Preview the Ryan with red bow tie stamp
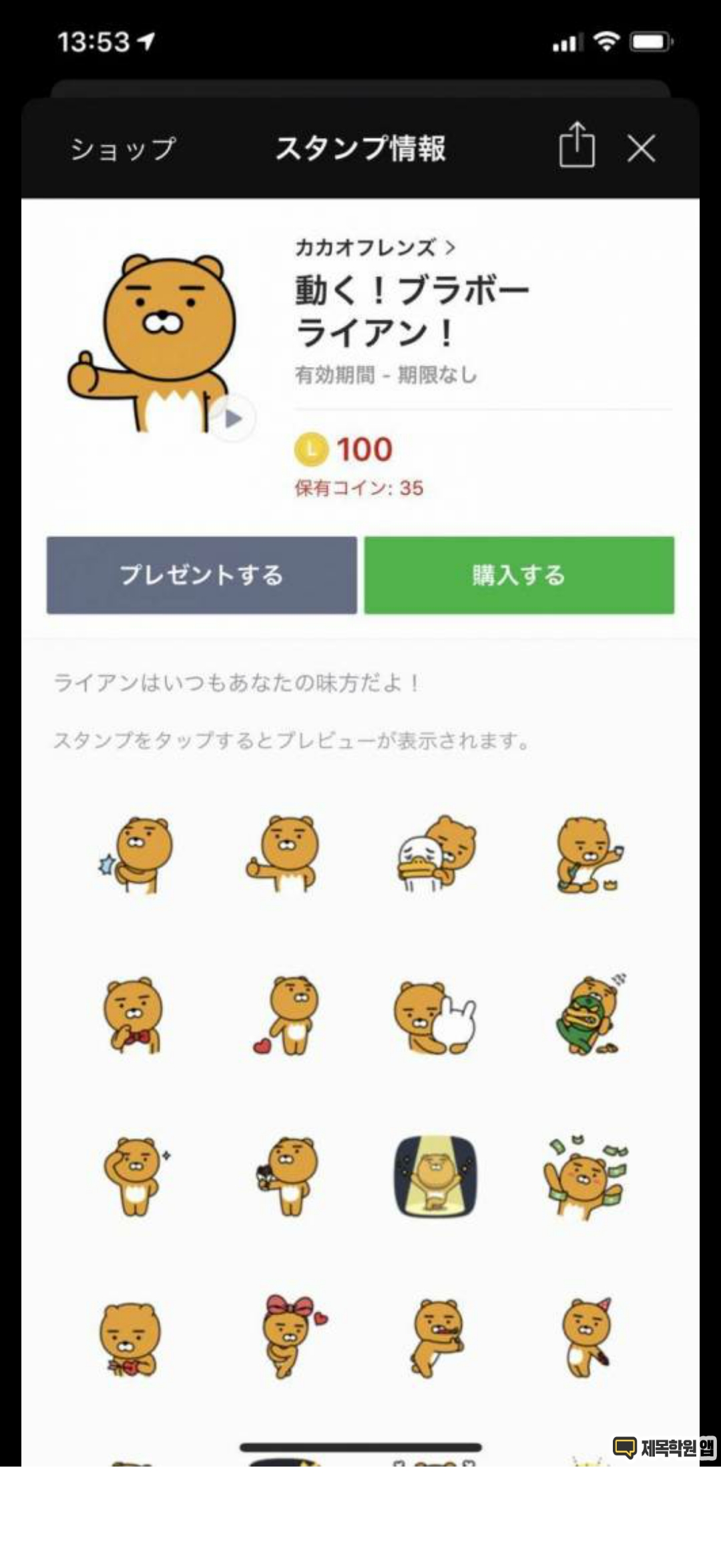This screenshot has width=721, height=1568. [134, 1016]
